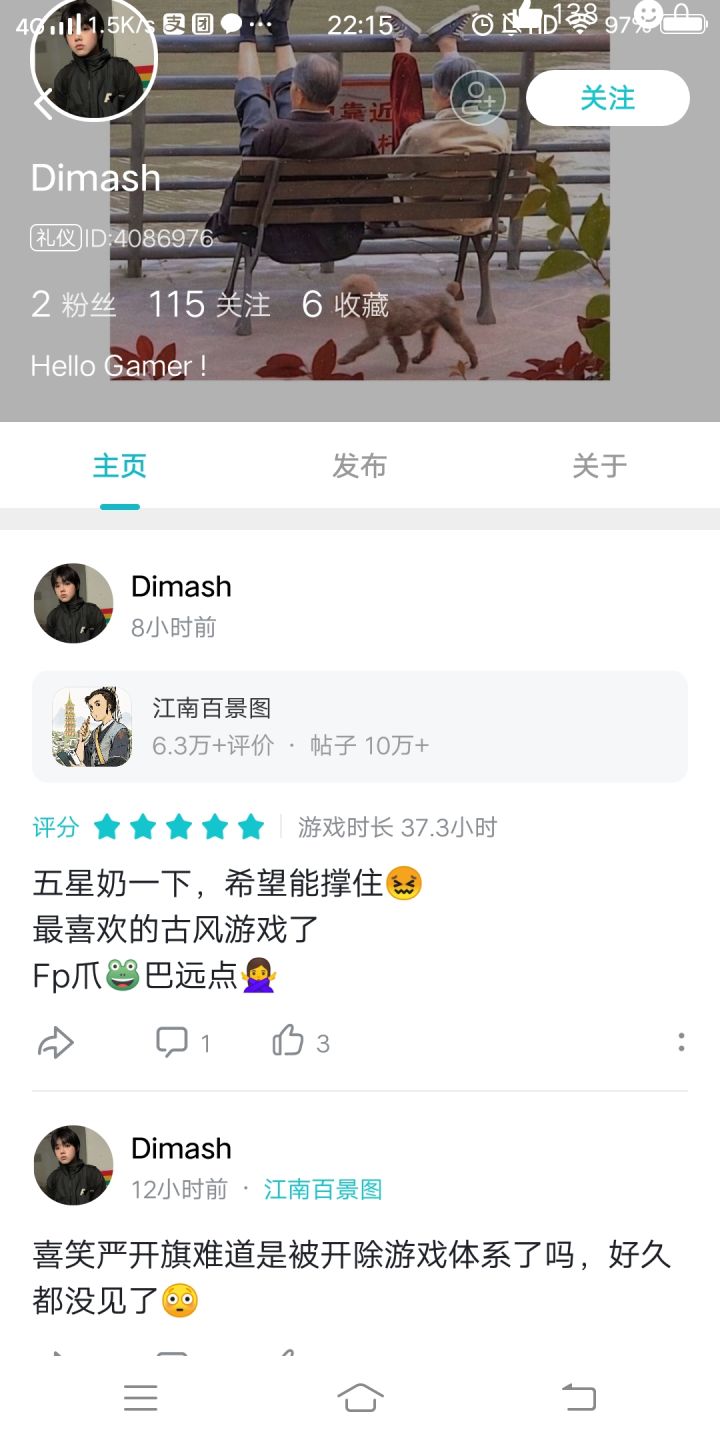Open the 2 粉丝 followers list
The height and width of the screenshot is (1440, 720).
tap(74, 304)
